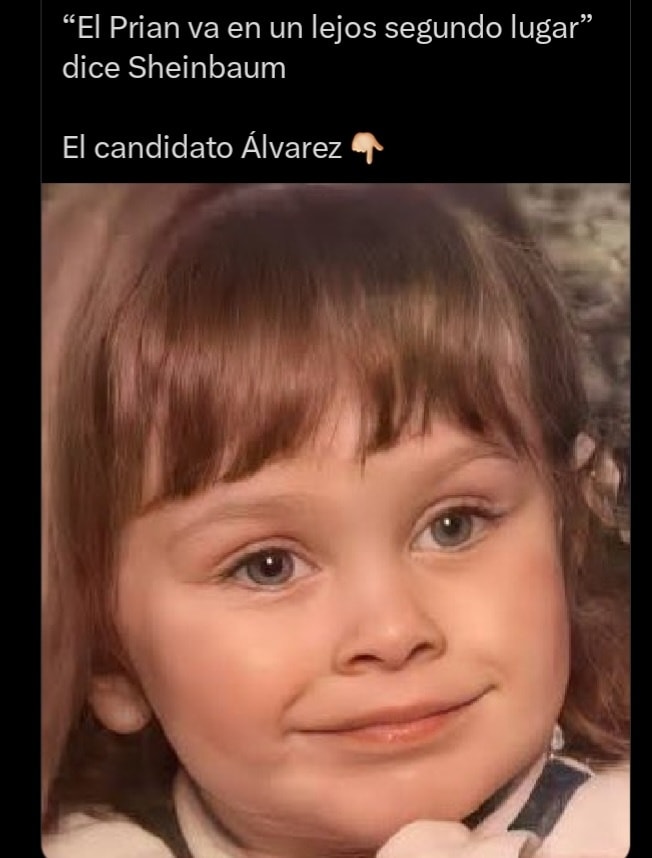Open the photo attached to the post

[336, 520]
